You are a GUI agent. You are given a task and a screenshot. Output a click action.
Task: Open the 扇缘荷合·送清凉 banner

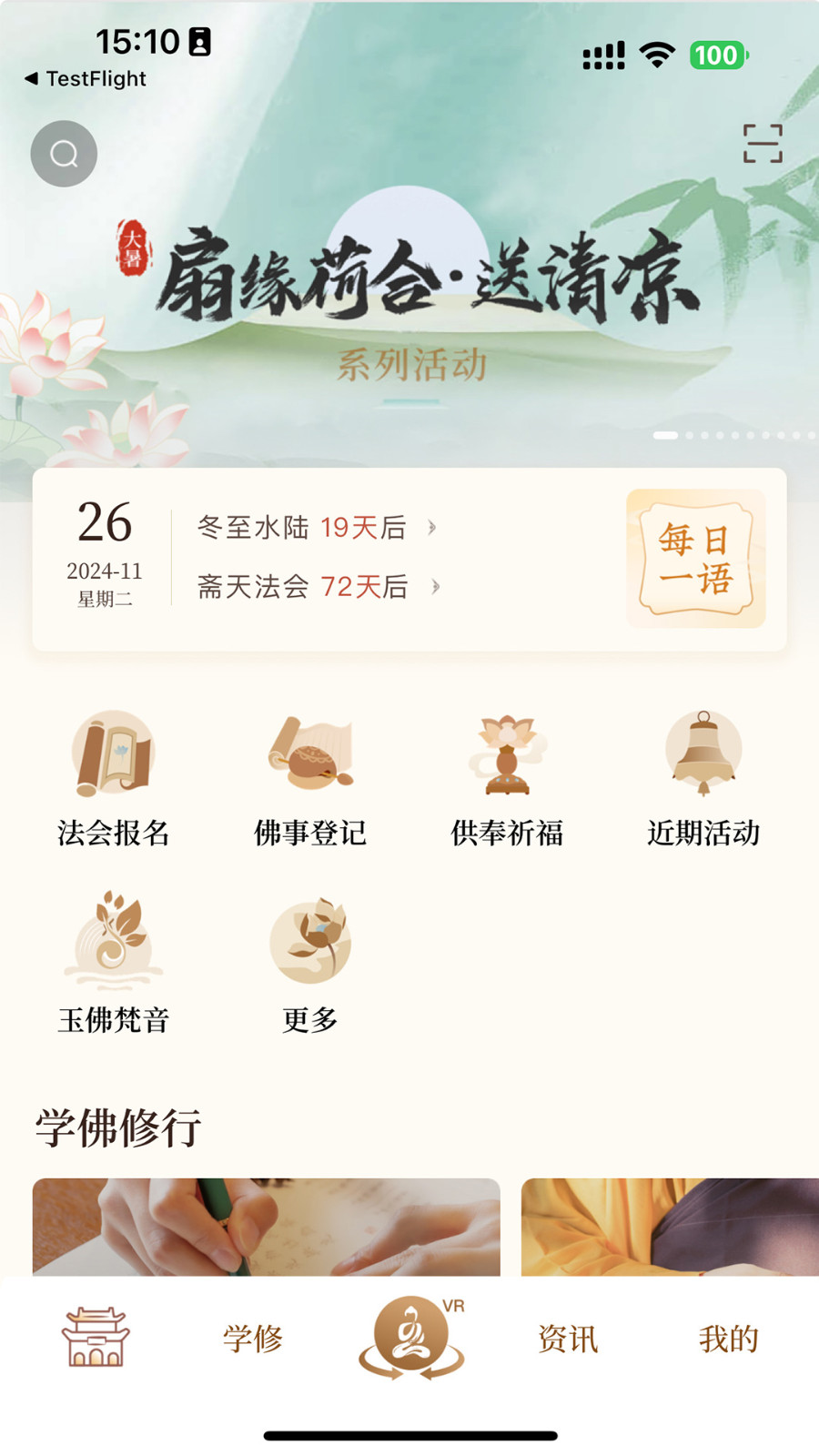[409, 300]
